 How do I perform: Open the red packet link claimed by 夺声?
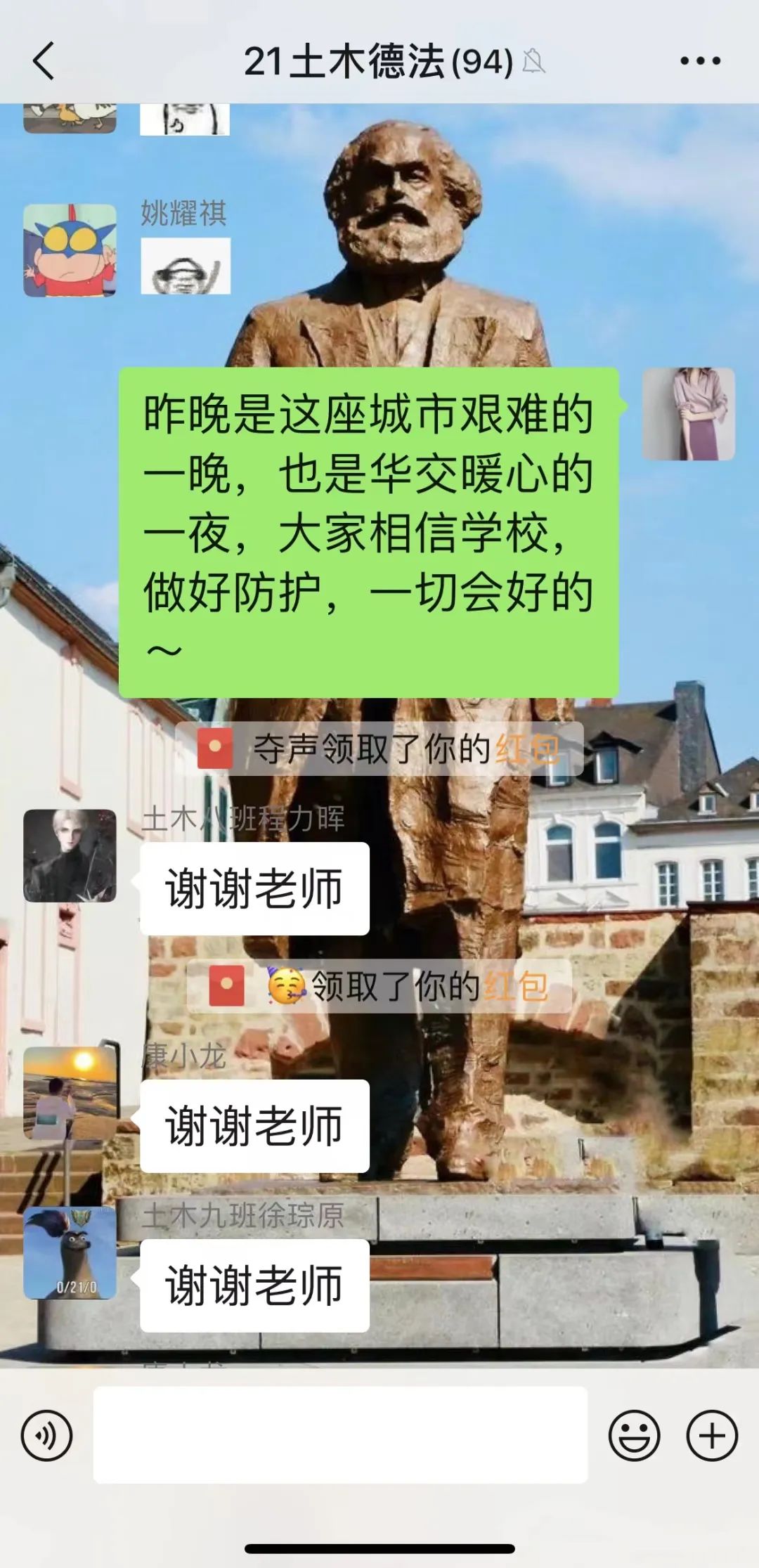point(527,749)
